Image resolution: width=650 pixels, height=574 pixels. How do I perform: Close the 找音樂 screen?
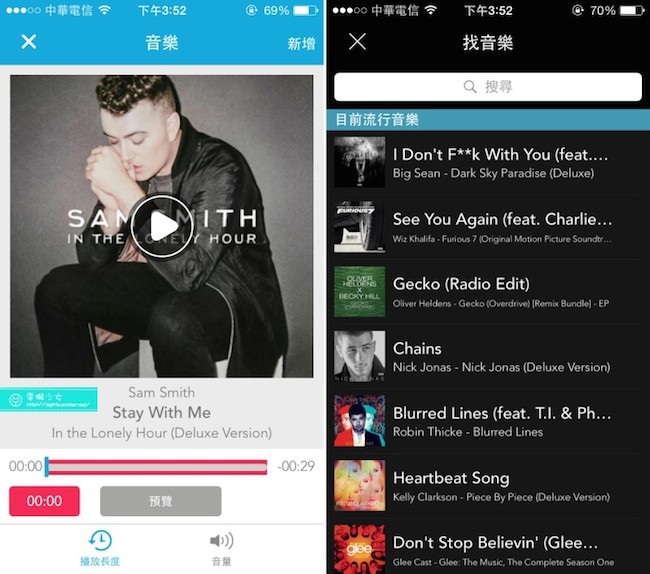[x=357, y=42]
